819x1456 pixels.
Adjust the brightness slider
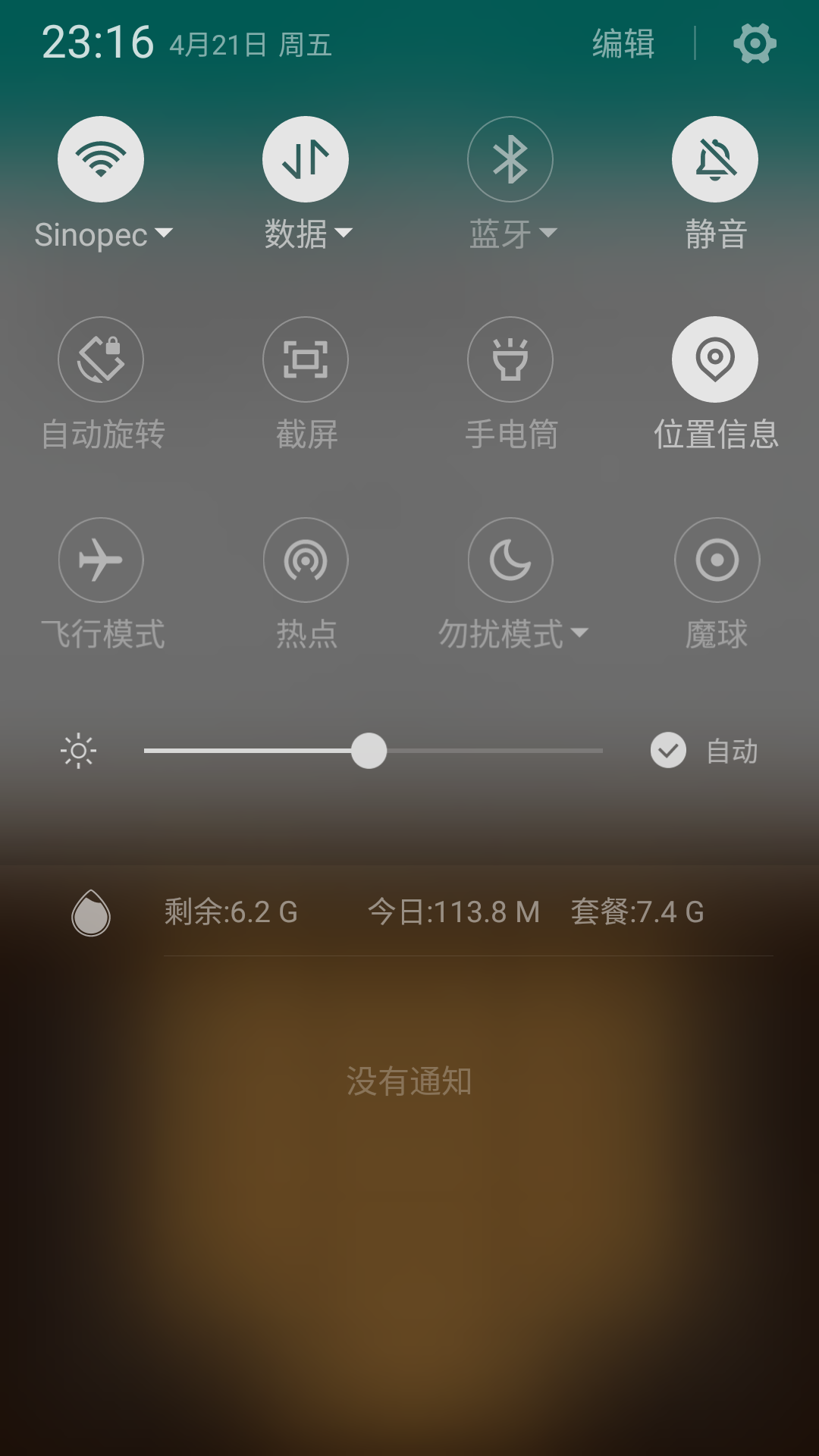(369, 752)
